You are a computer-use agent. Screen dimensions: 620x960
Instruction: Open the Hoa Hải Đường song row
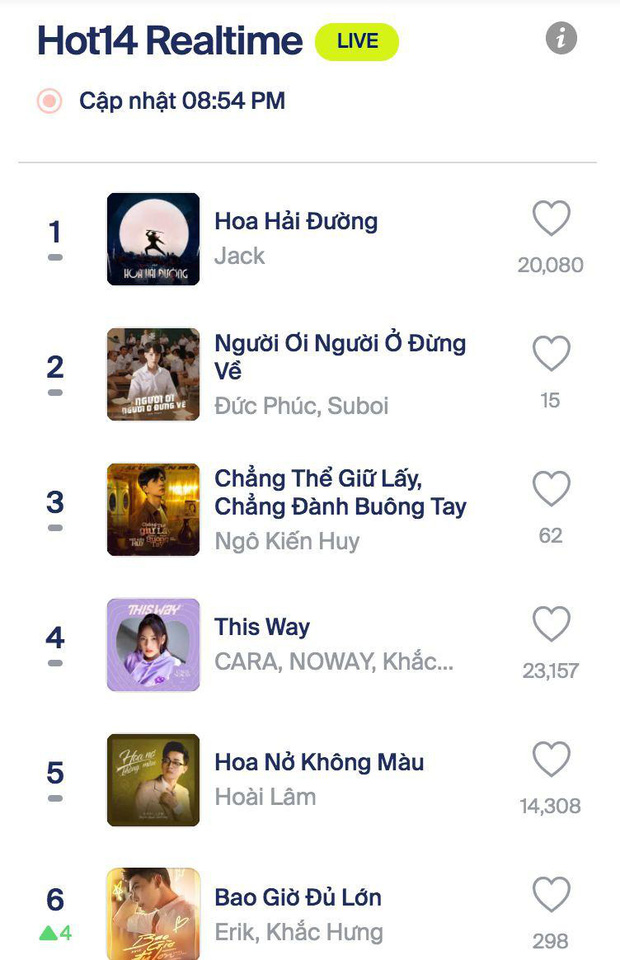tap(296, 221)
